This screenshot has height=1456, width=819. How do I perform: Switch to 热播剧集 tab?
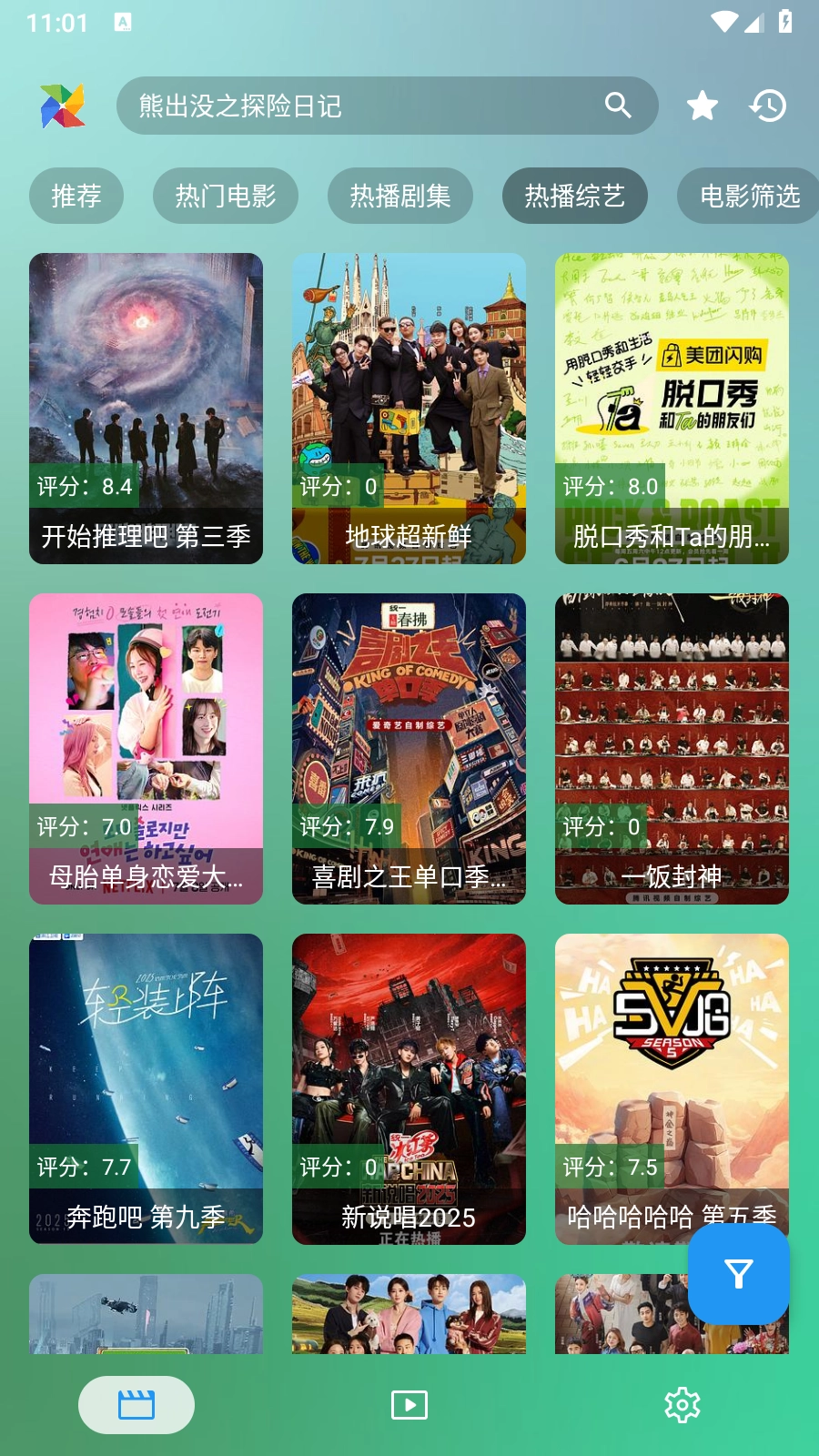pos(400,196)
